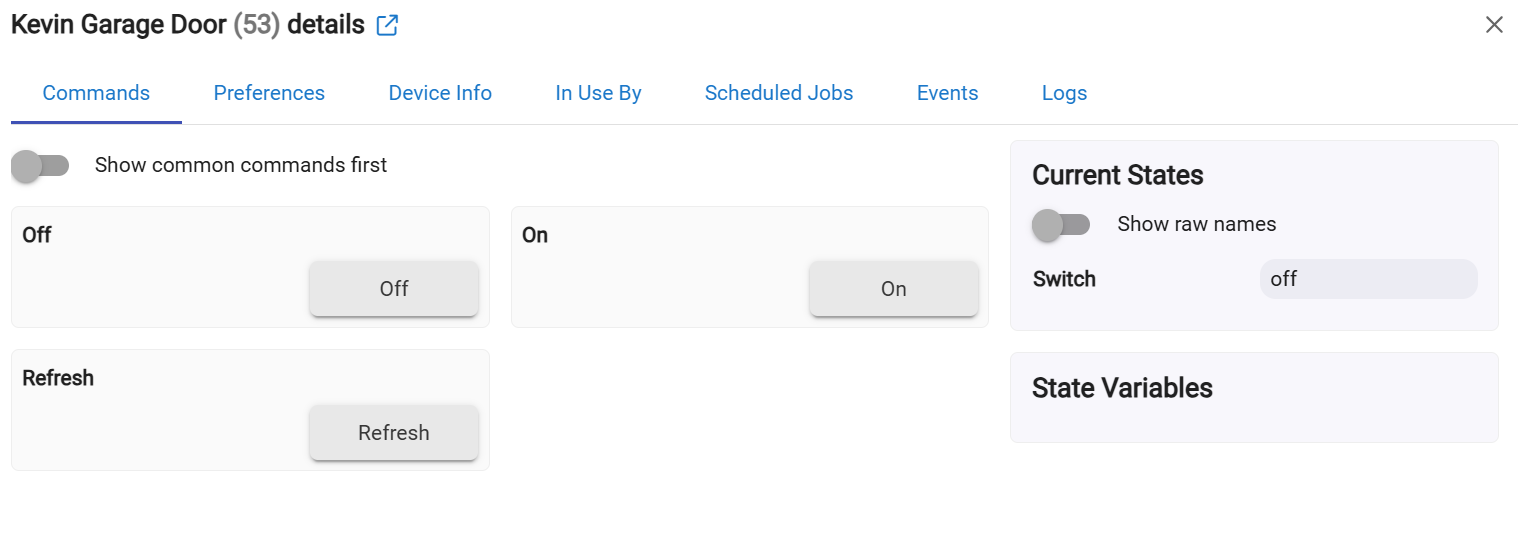
Task: Open the Device Info tab
Action: click(x=440, y=93)
